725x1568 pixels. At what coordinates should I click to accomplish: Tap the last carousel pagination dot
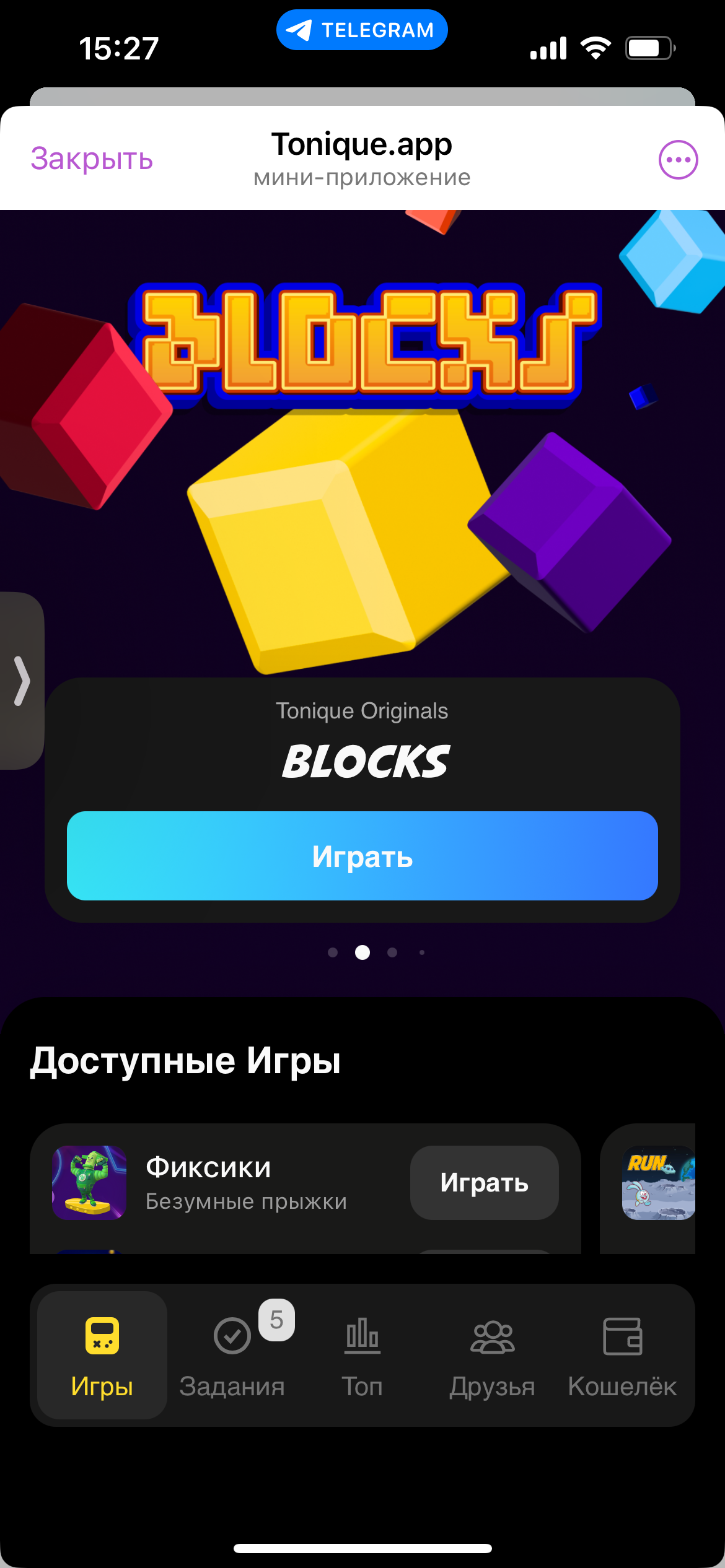click(x=423, y=953)
